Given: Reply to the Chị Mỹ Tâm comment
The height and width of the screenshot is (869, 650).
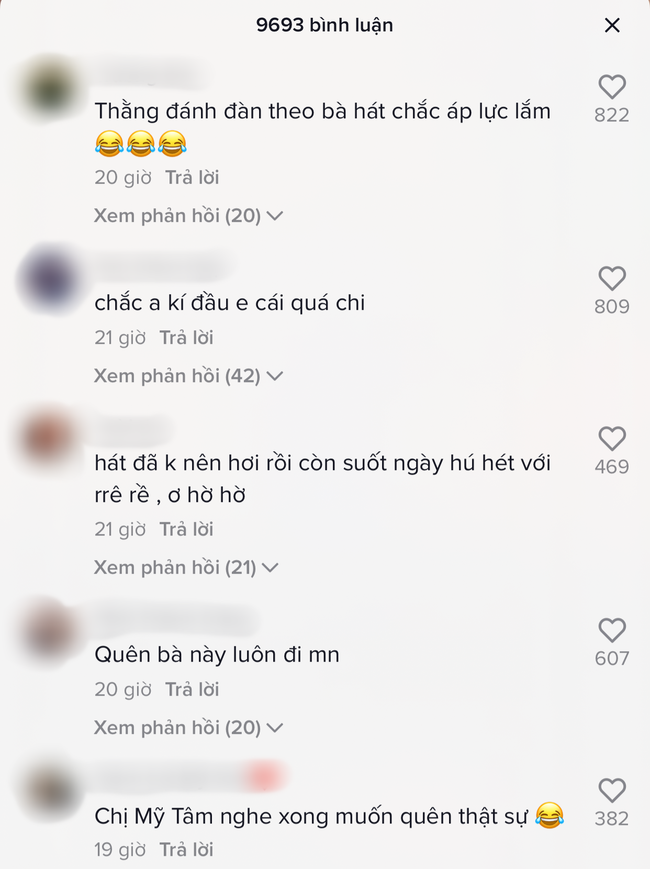Looking at the screenshot, I should [x=186, y=850].
